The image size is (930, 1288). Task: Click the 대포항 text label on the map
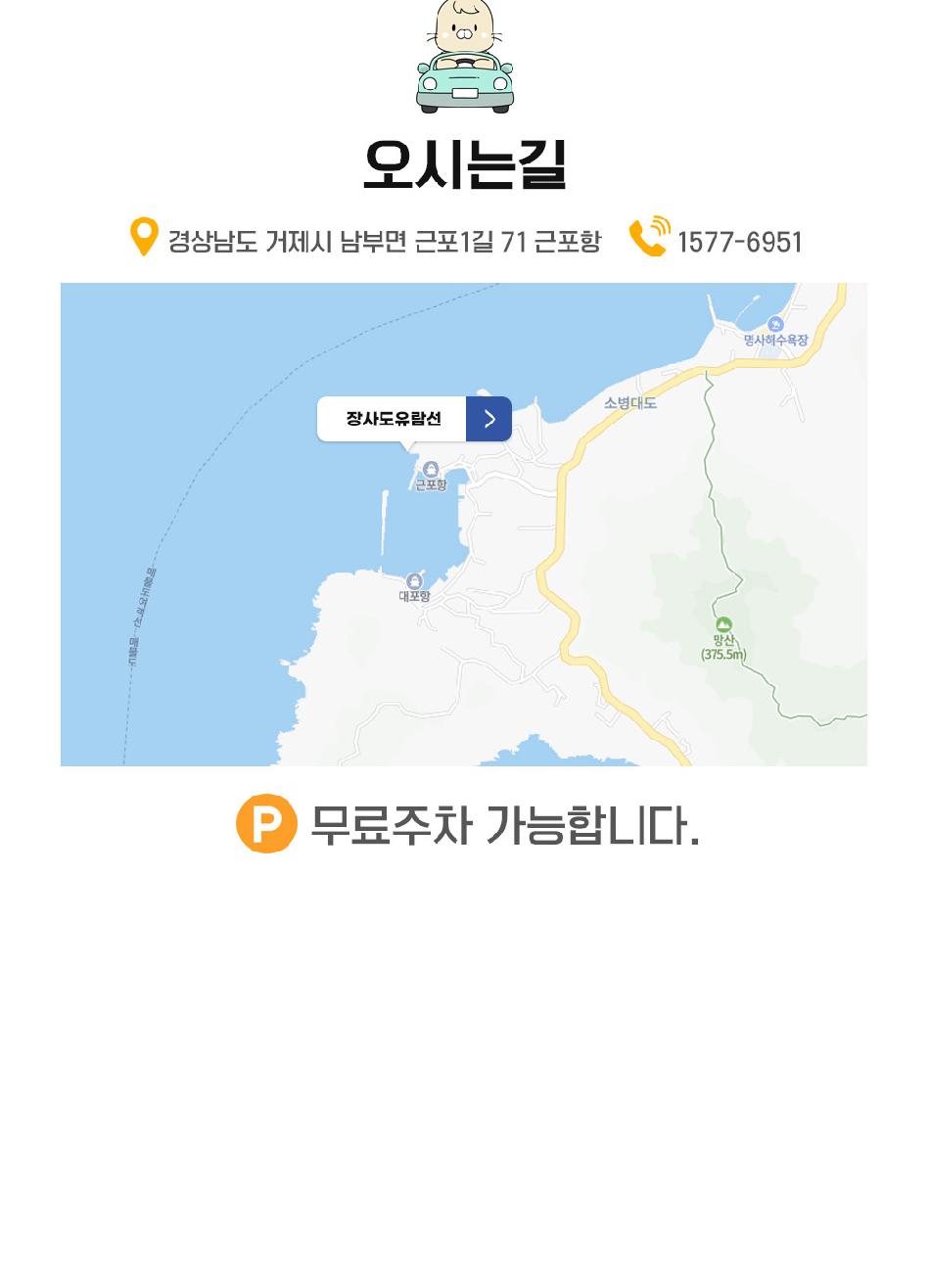click(x=415, y=595)
